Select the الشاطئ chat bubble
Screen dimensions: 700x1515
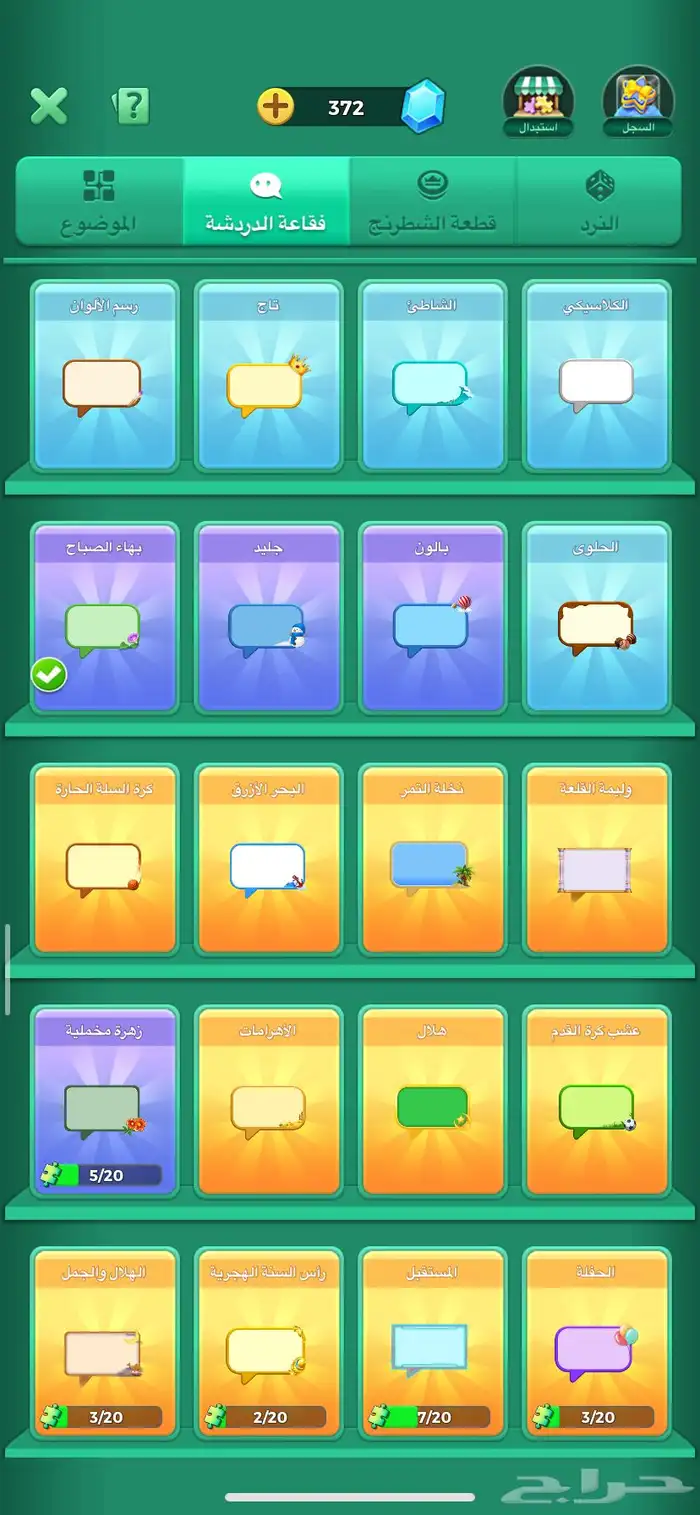(x=432, y=375)
